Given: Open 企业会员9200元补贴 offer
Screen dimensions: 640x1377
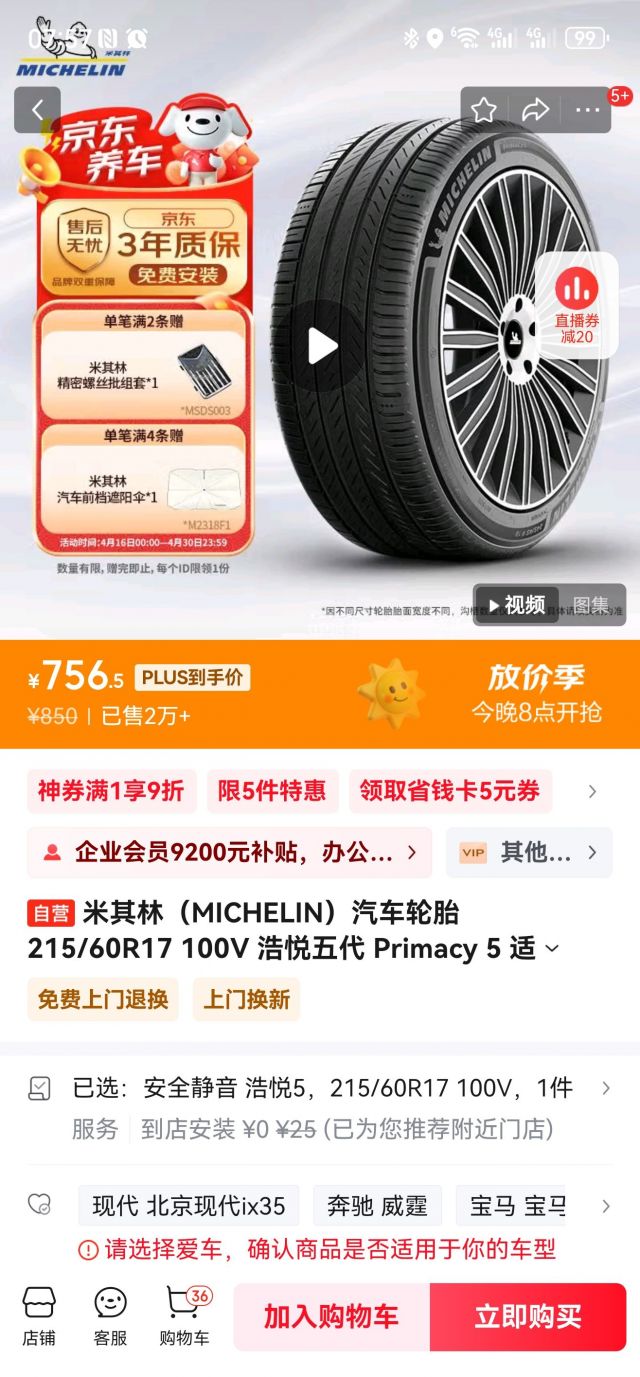Looking at the screenshot, I should point(230,852).
